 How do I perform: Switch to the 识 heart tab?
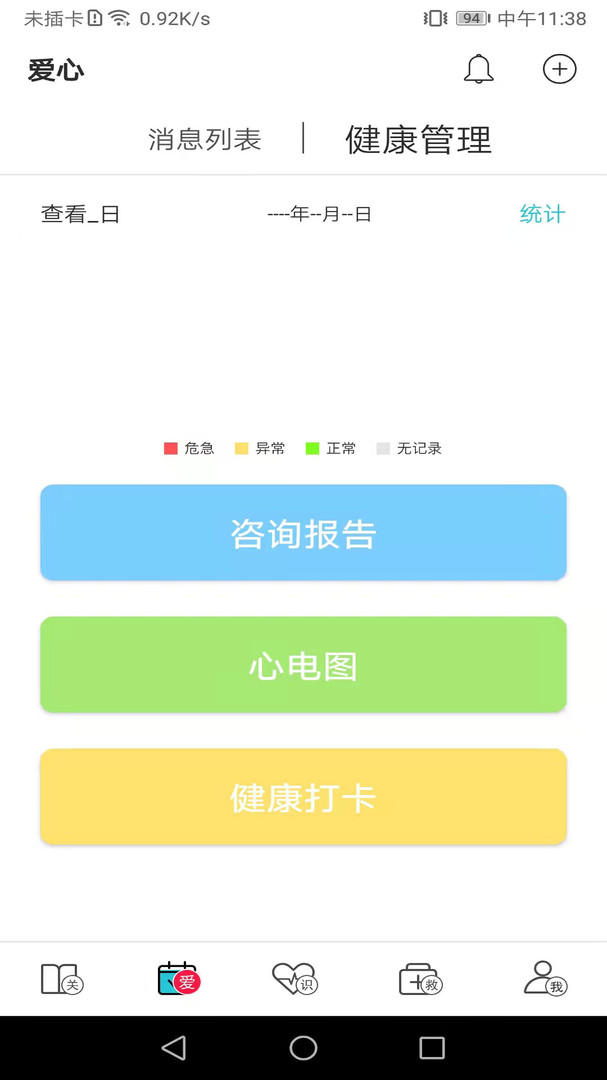click(x=294, y=979)
